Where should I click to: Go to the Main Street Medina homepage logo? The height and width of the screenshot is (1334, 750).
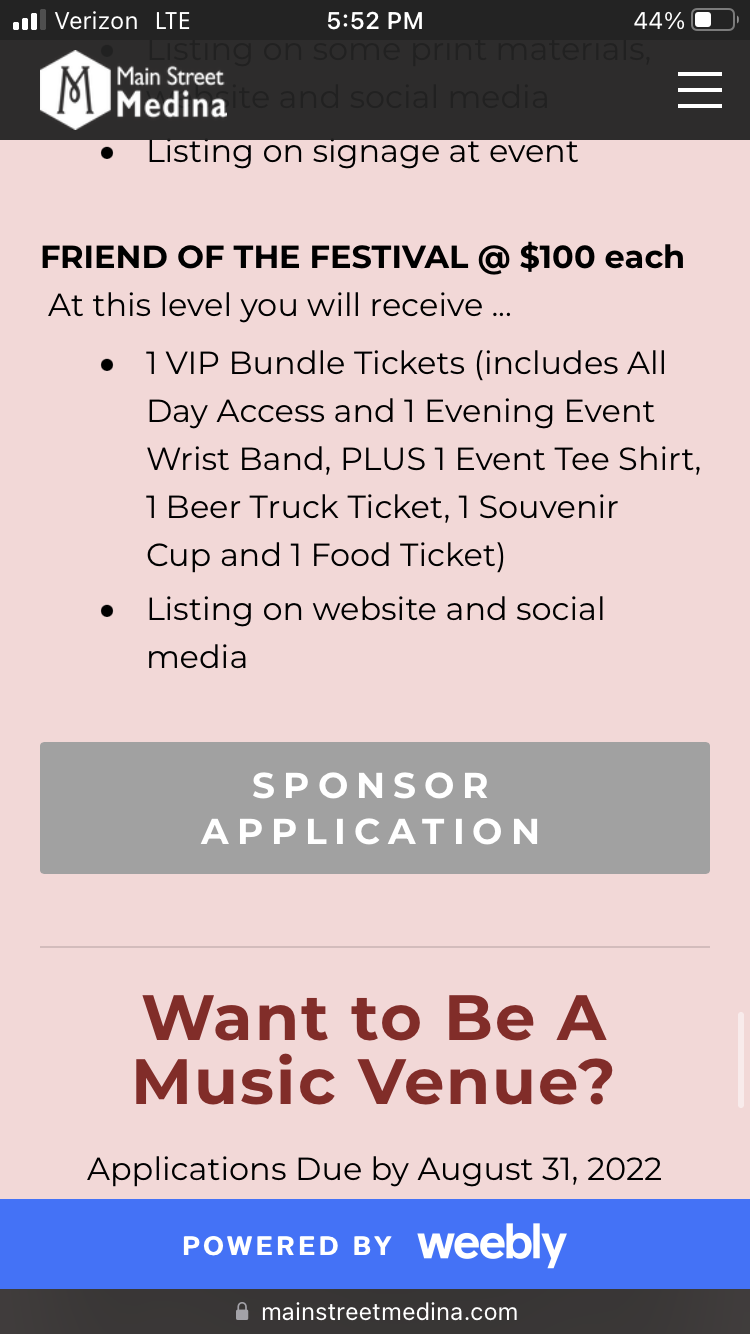[134, 91]
